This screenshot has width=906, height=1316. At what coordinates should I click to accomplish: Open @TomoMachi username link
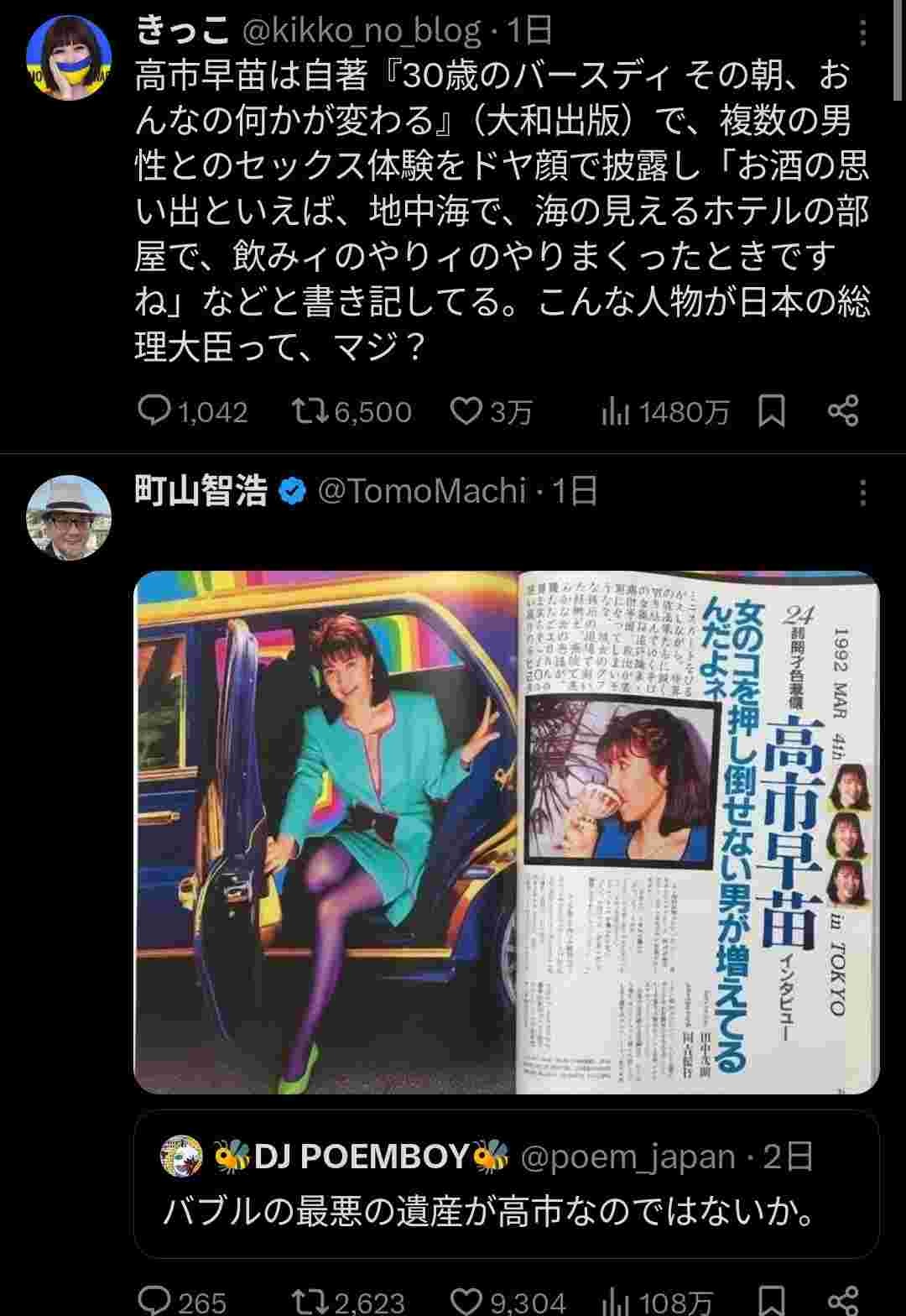coord(421,491)
